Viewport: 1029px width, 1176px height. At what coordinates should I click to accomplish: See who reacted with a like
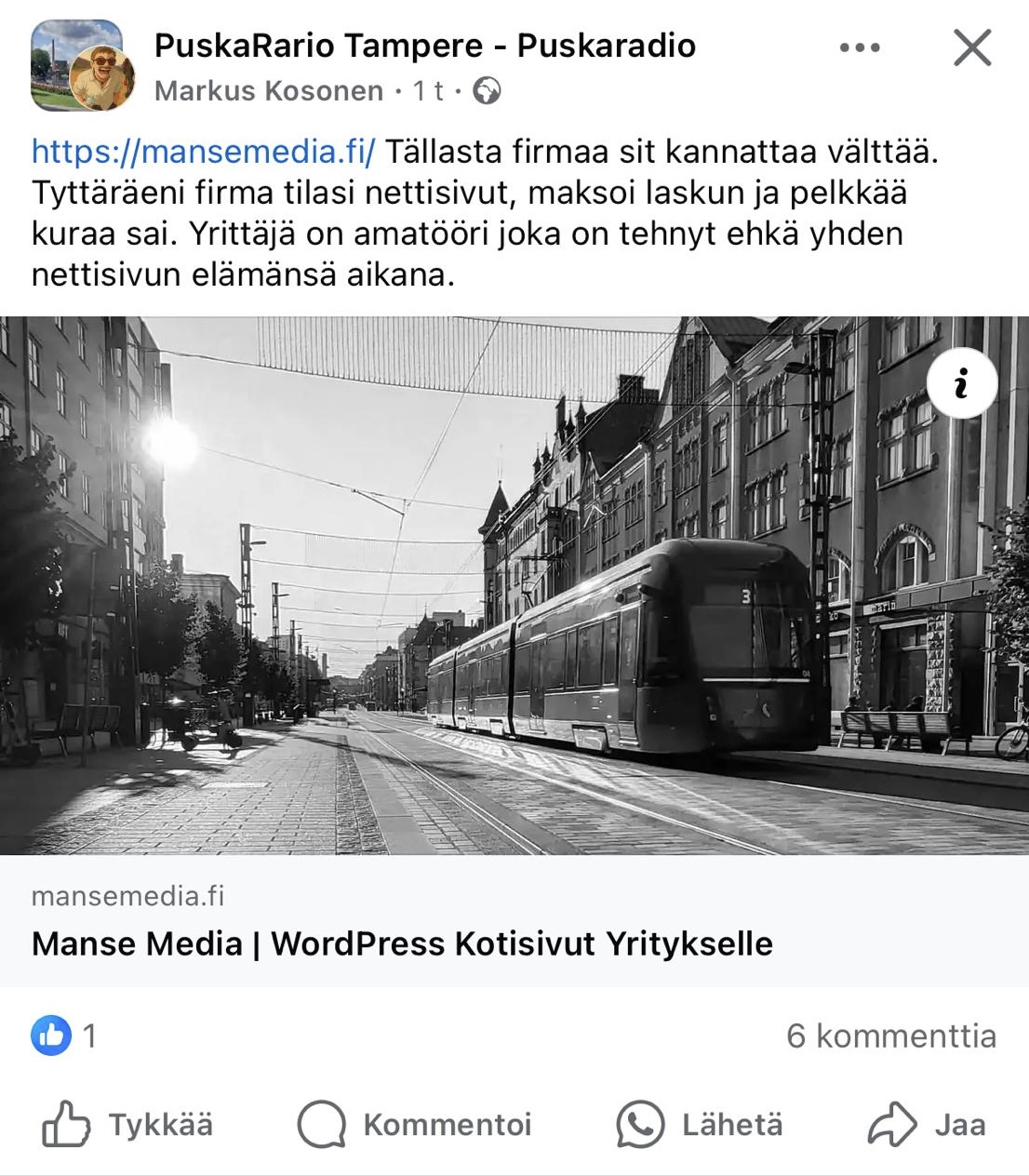[x=63, y=1036]
